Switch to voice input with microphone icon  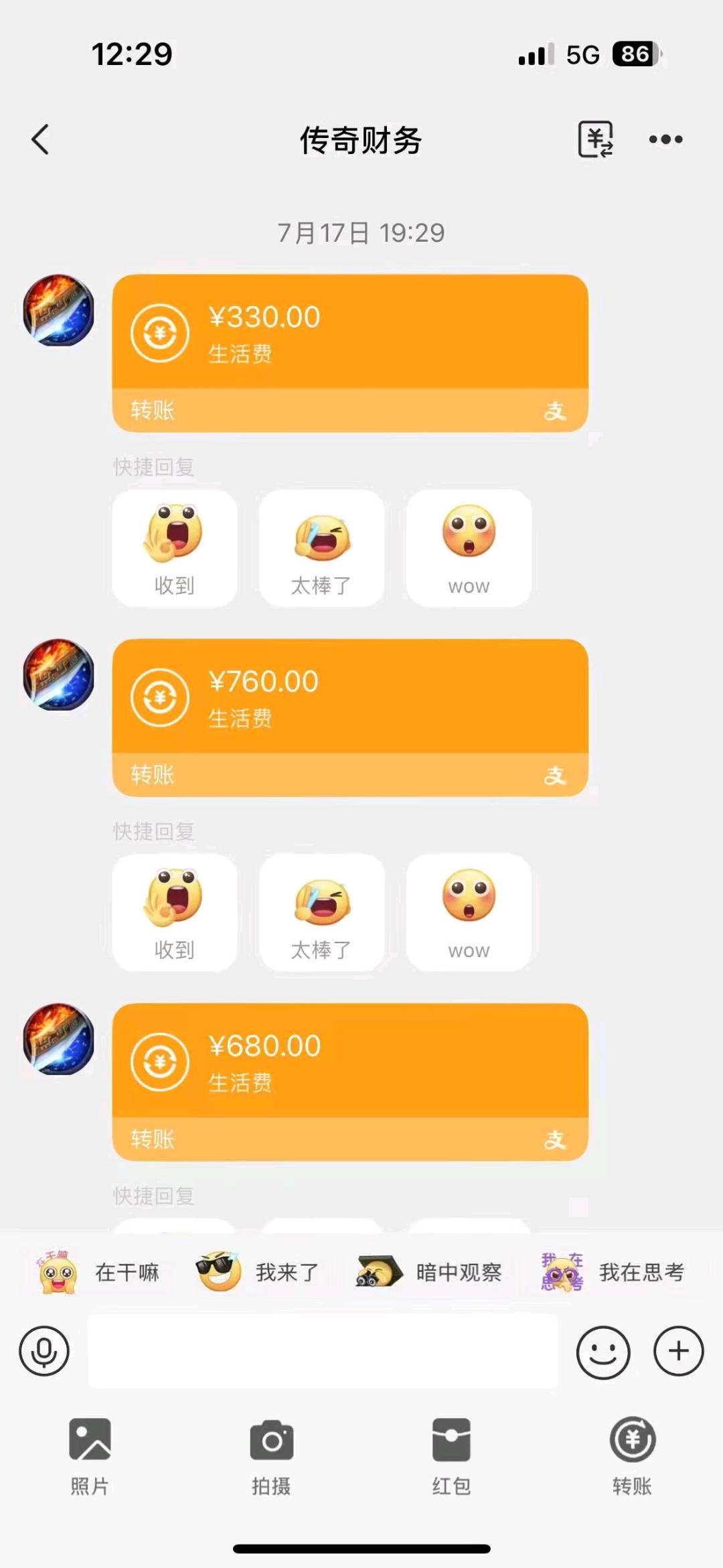(44, 1351)
